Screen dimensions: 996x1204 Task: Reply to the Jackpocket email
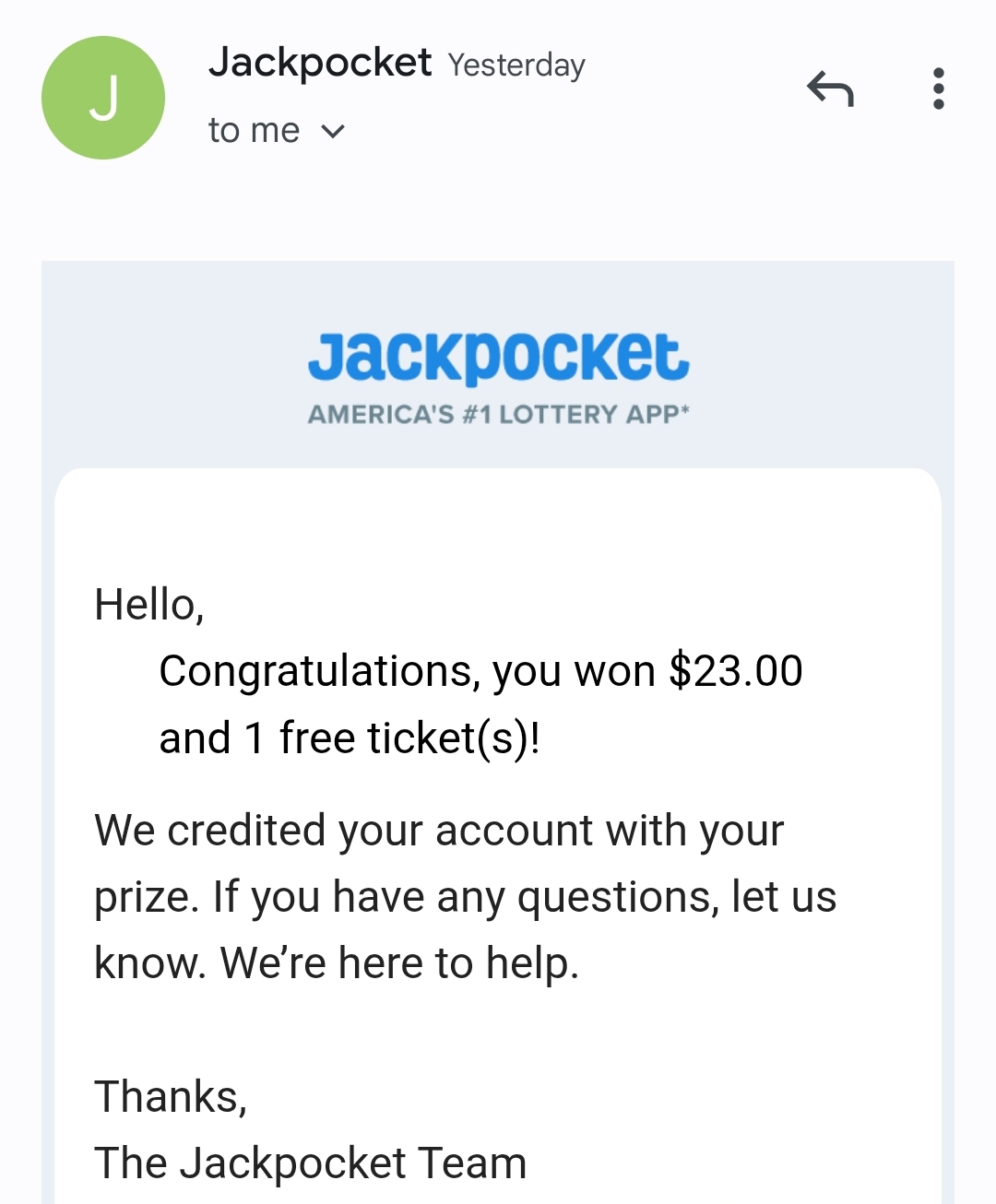click(830, 89)
